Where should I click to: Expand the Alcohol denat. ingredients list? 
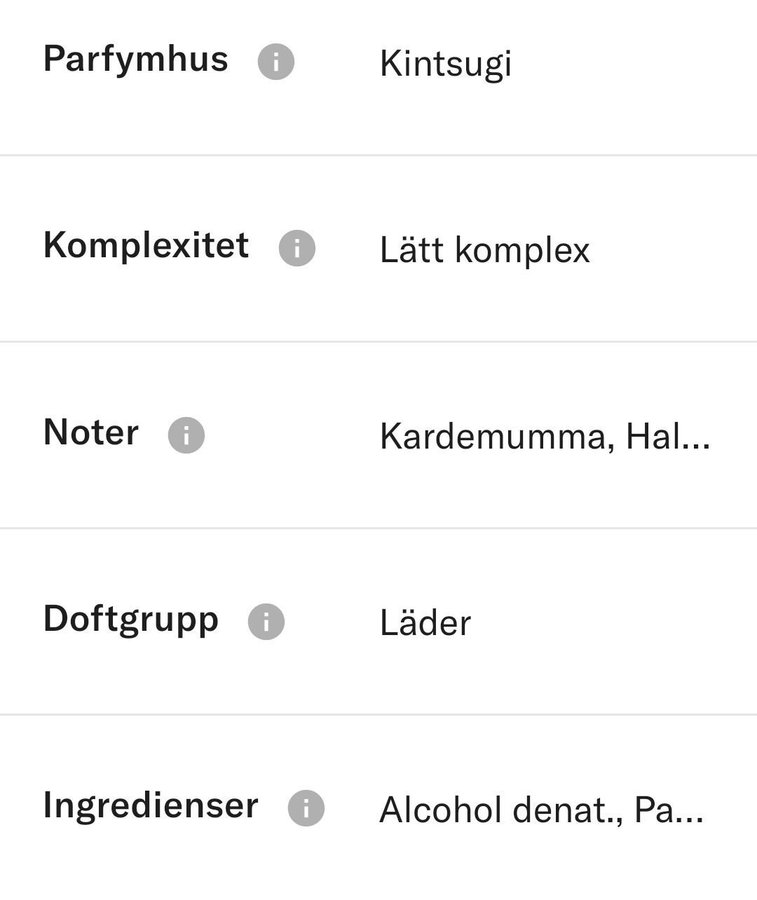point(541,810)
